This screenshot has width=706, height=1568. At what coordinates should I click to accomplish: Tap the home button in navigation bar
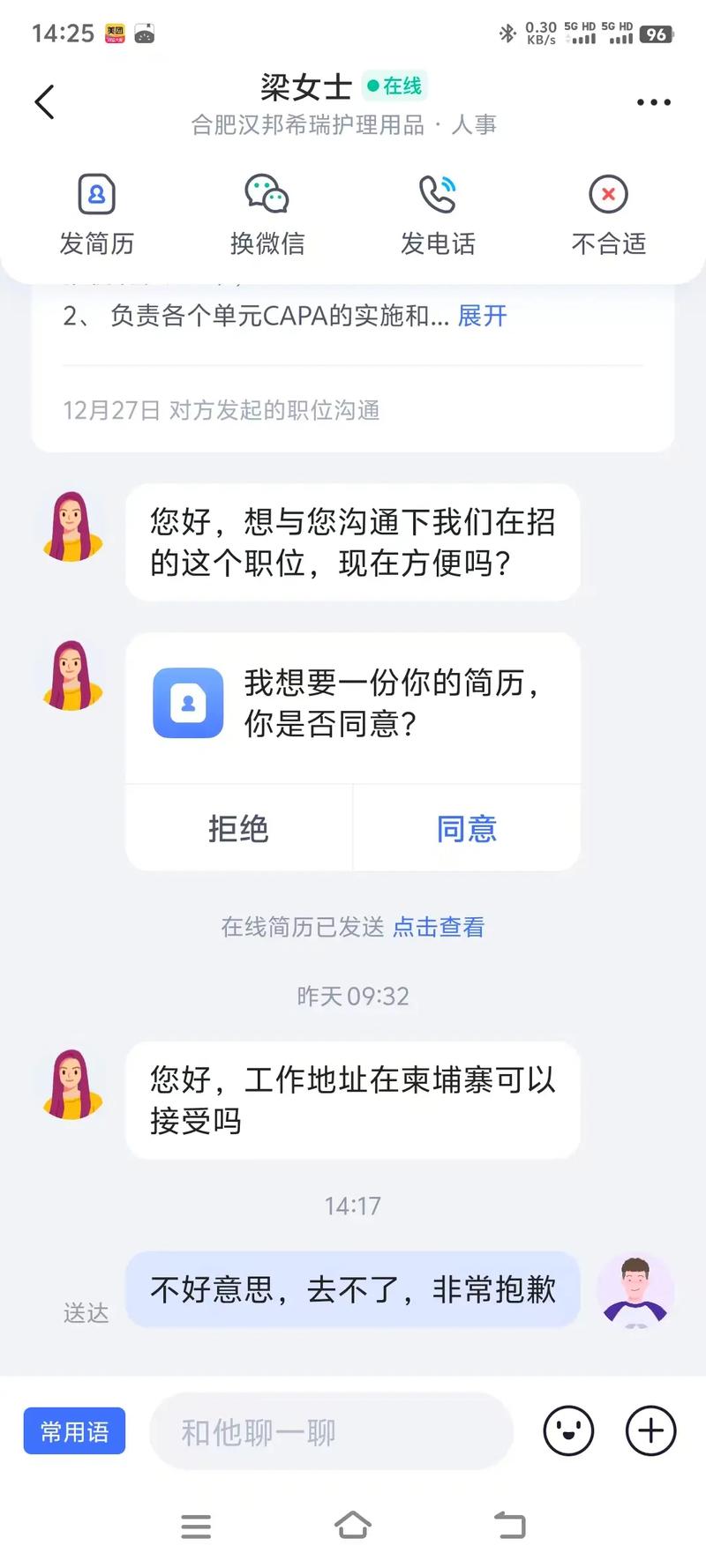coord(353,1527)
